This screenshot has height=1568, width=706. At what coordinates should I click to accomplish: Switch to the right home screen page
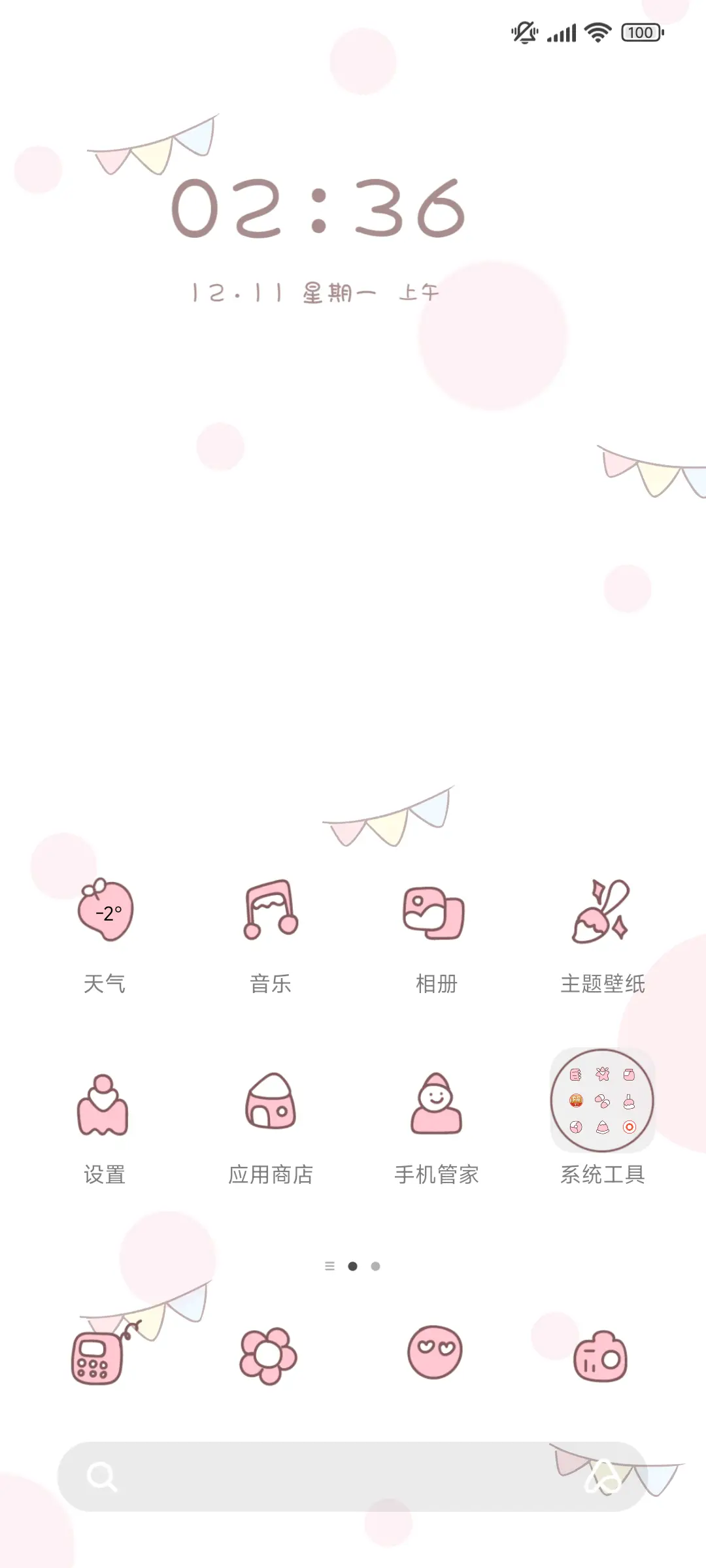pyautogui.click(x=376, y=1266)
